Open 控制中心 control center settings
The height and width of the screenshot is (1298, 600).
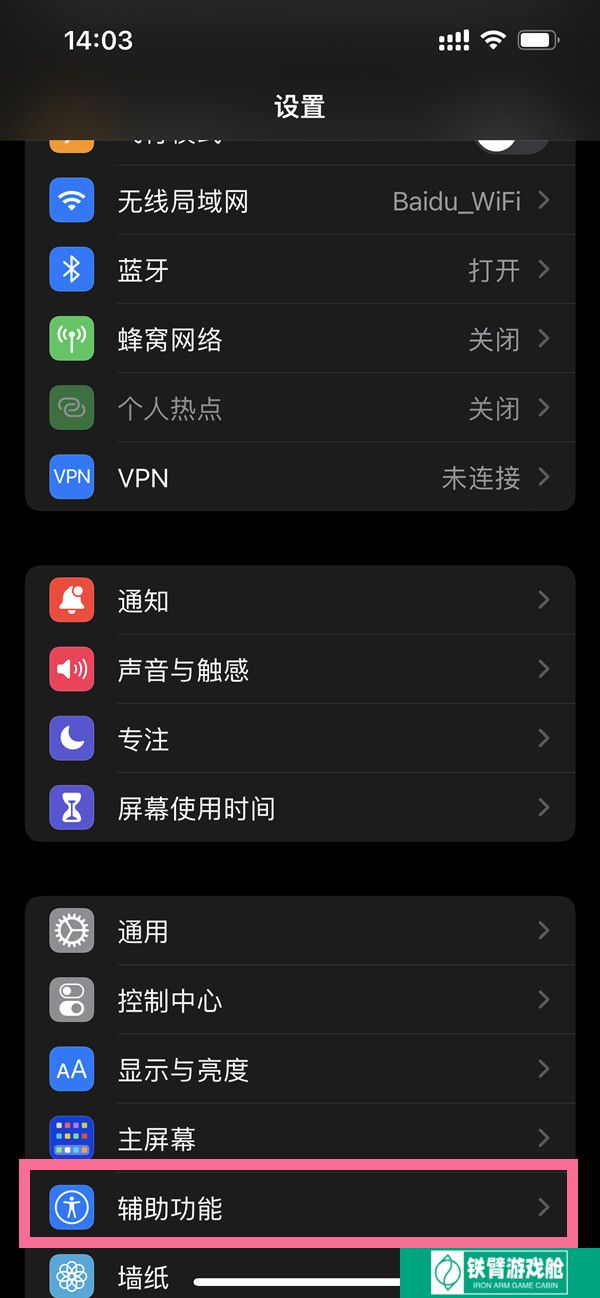pos(300,1000)
